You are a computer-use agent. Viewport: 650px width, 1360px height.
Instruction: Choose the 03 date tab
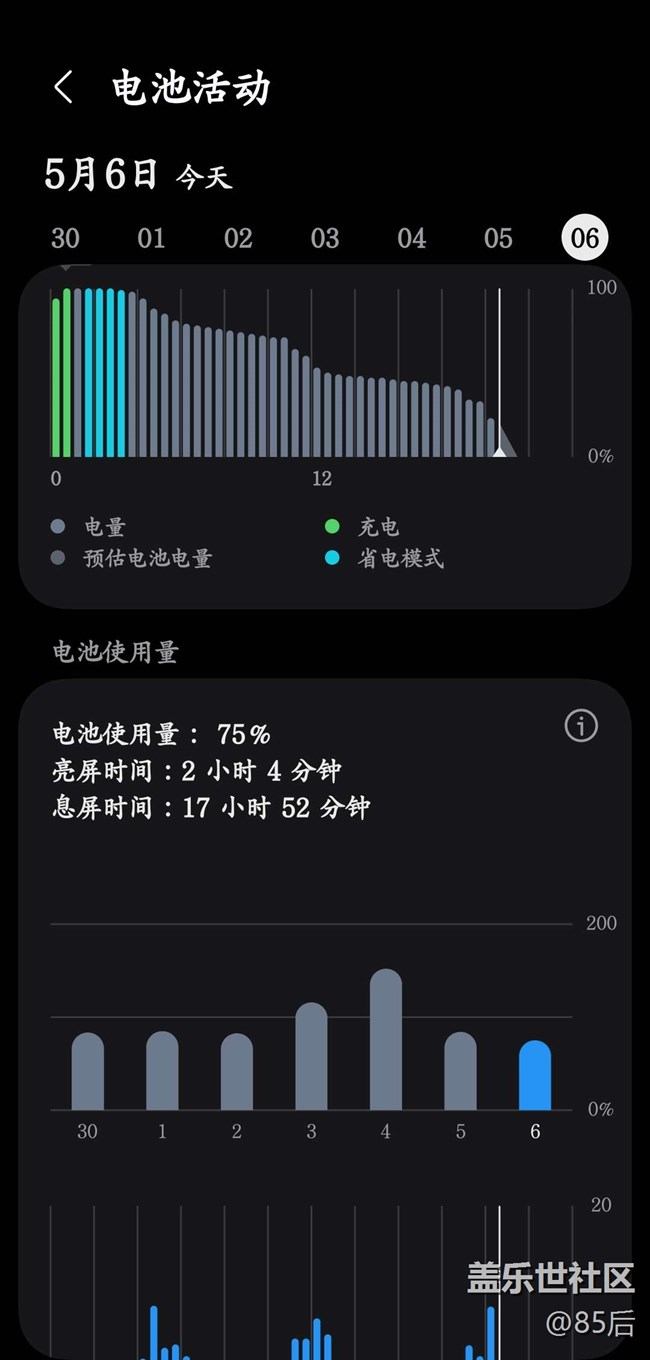tap(325, 238)
